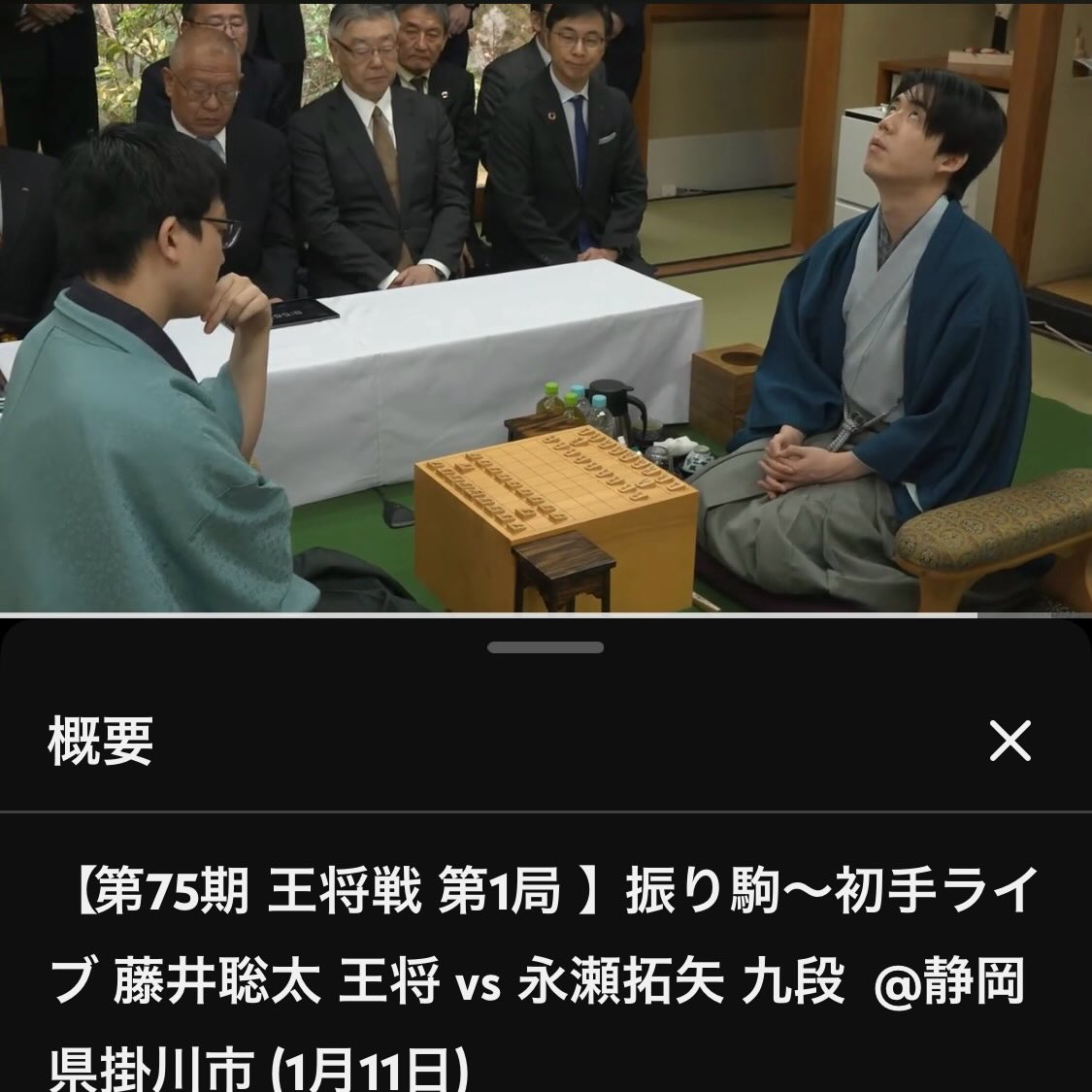Screen dimensions: 1092x1092
Task: Tap the video player showing the shogi match
Action: pyautogui.click(x=546, y=306)
